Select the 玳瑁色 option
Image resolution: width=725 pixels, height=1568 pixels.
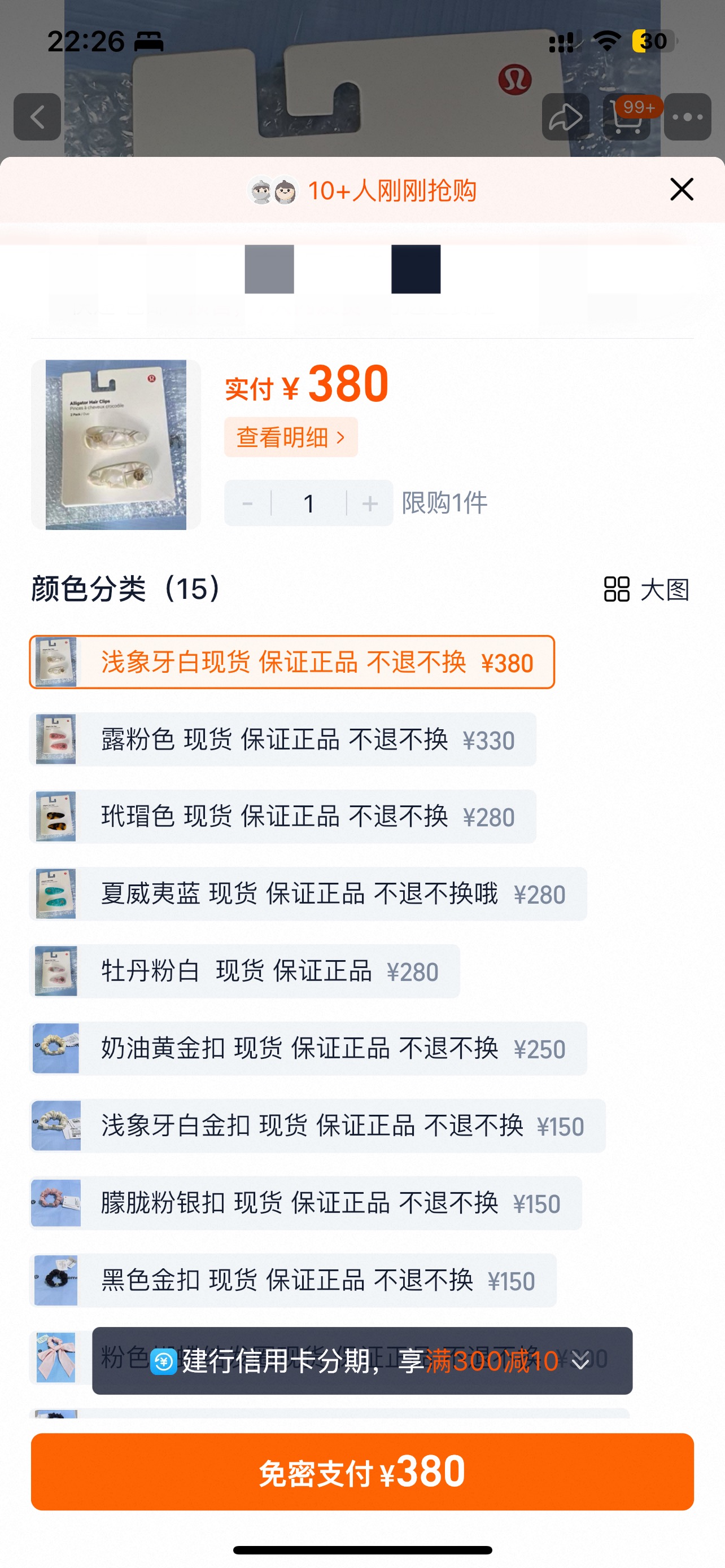click(282, 817)
